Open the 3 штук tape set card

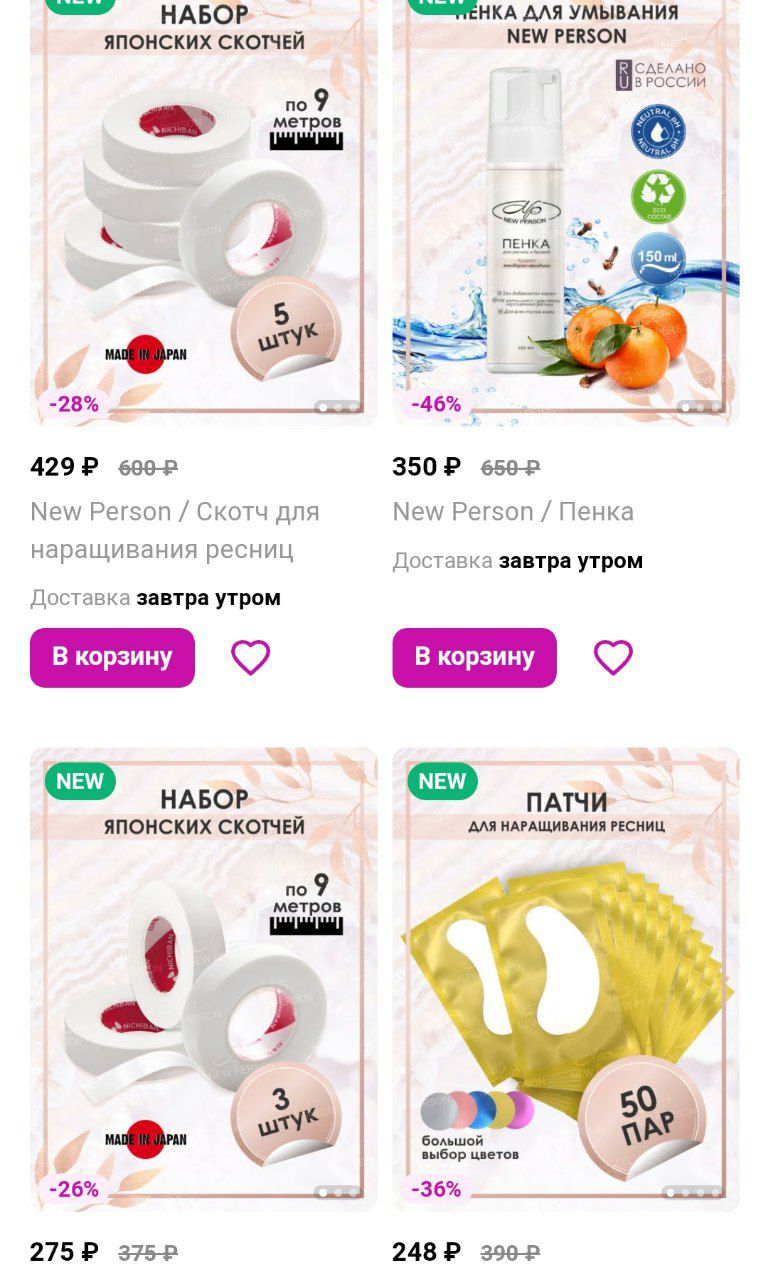pyautogui.click(x=203, y=979)
